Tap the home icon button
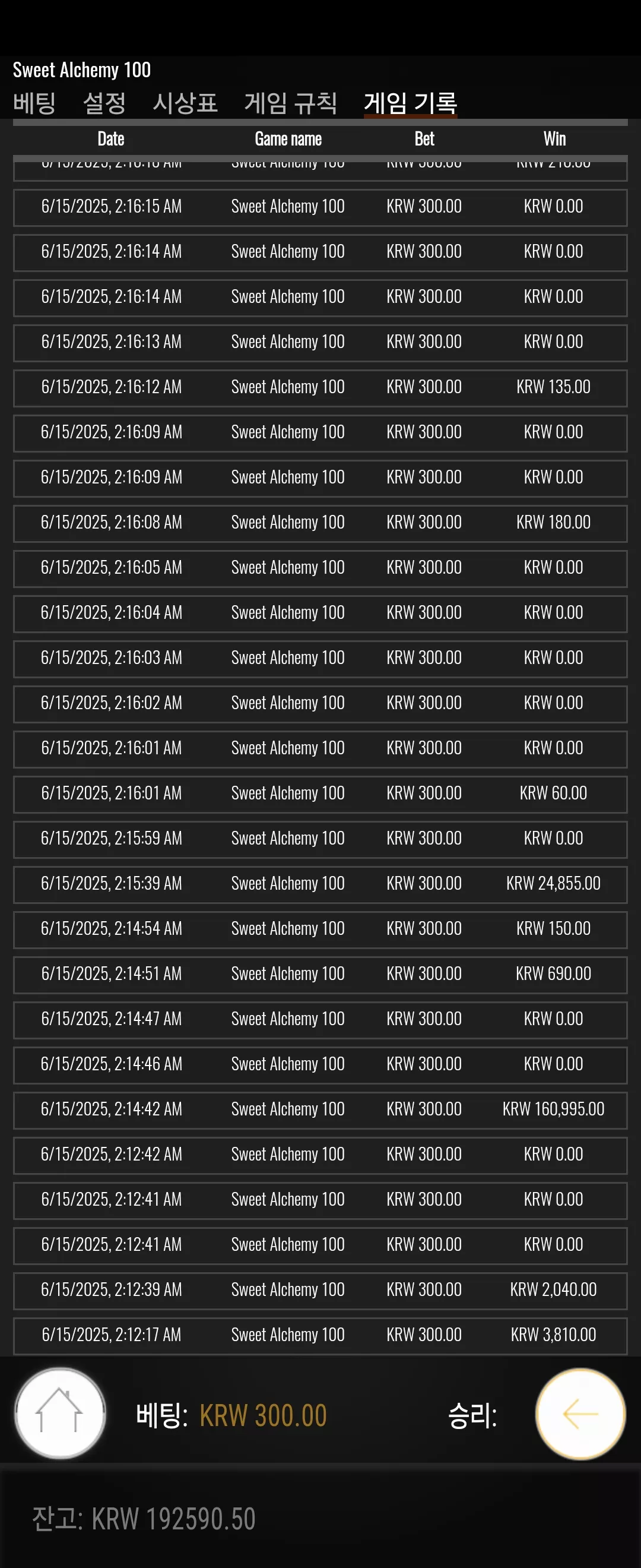The image size is (641, 1568). point(59,1414)
